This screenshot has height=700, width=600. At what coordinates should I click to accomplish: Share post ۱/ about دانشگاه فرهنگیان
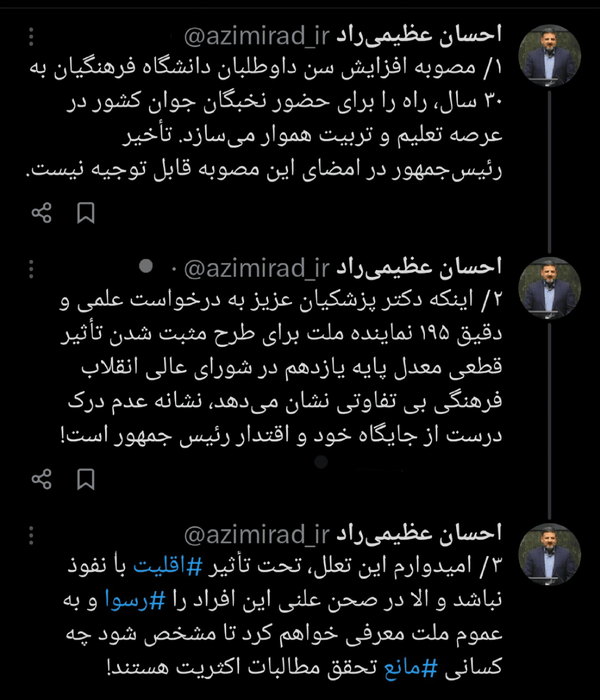pos(42,213)
